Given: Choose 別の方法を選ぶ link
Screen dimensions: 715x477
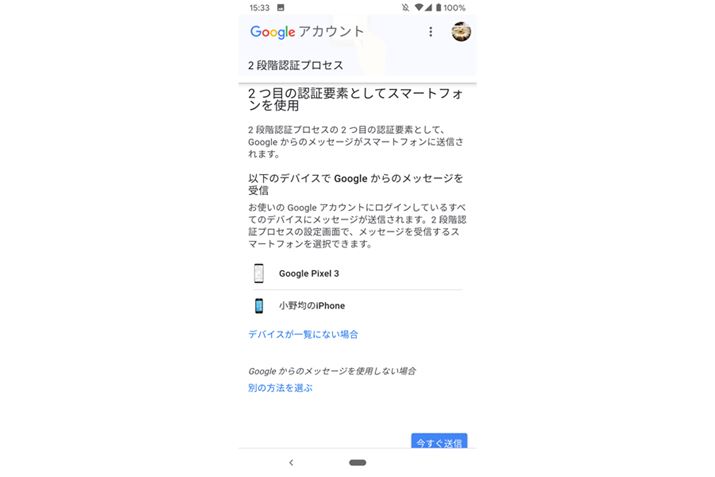Looking at the screenshot, I should 280,388.
